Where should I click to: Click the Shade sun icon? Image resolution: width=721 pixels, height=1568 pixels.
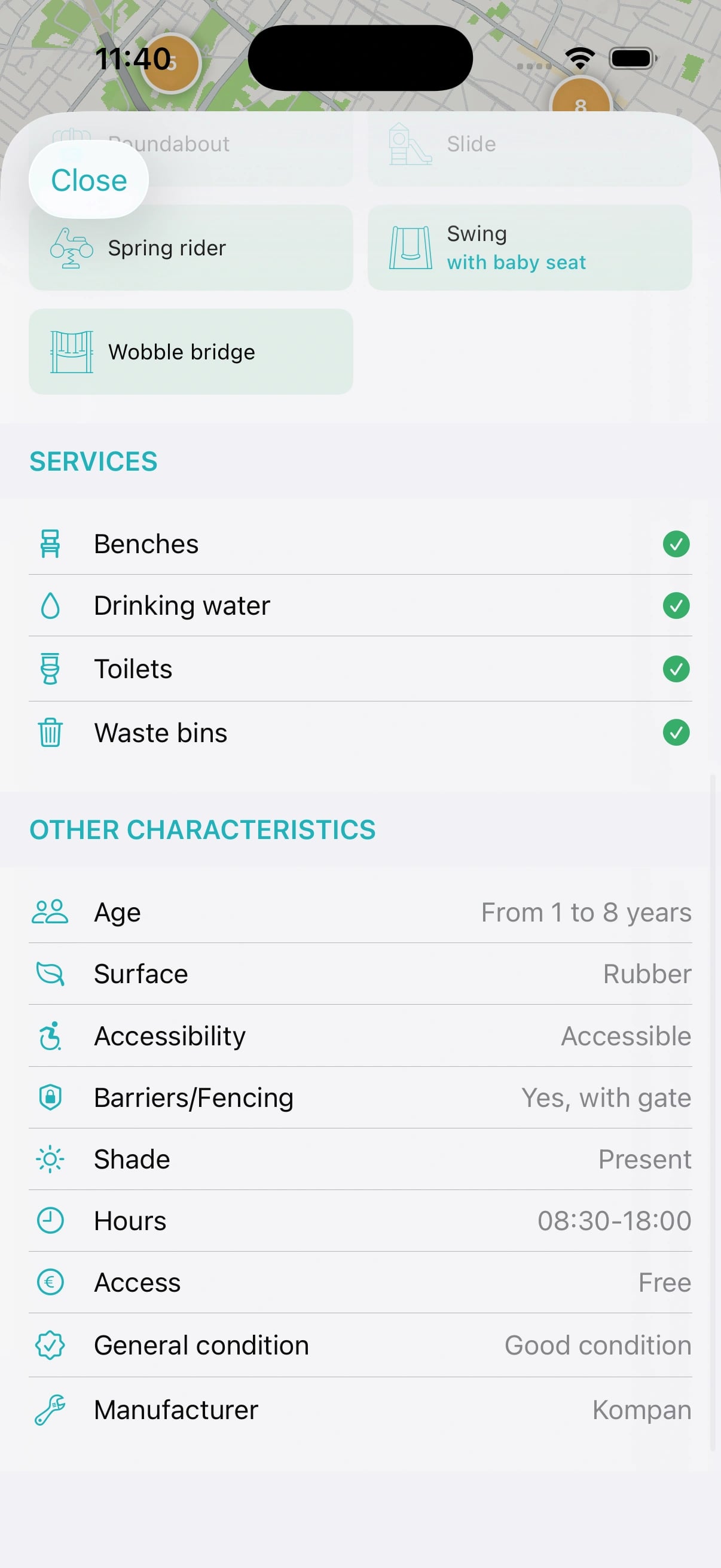50,1159
